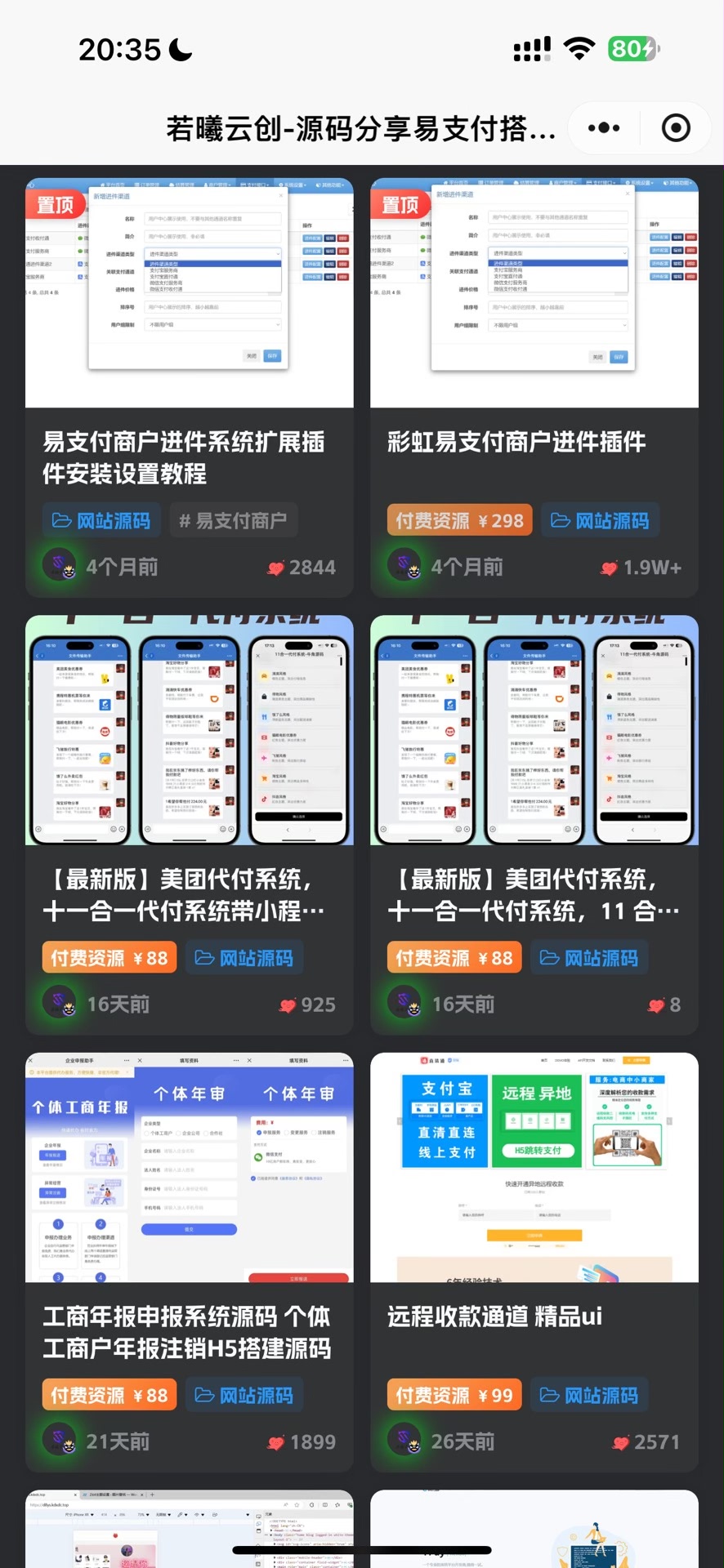This screenshot has height=1568, width=724.
Task: Tap 网站源码 category under 工商年报申报系统源码
Action: [245, 1396]
